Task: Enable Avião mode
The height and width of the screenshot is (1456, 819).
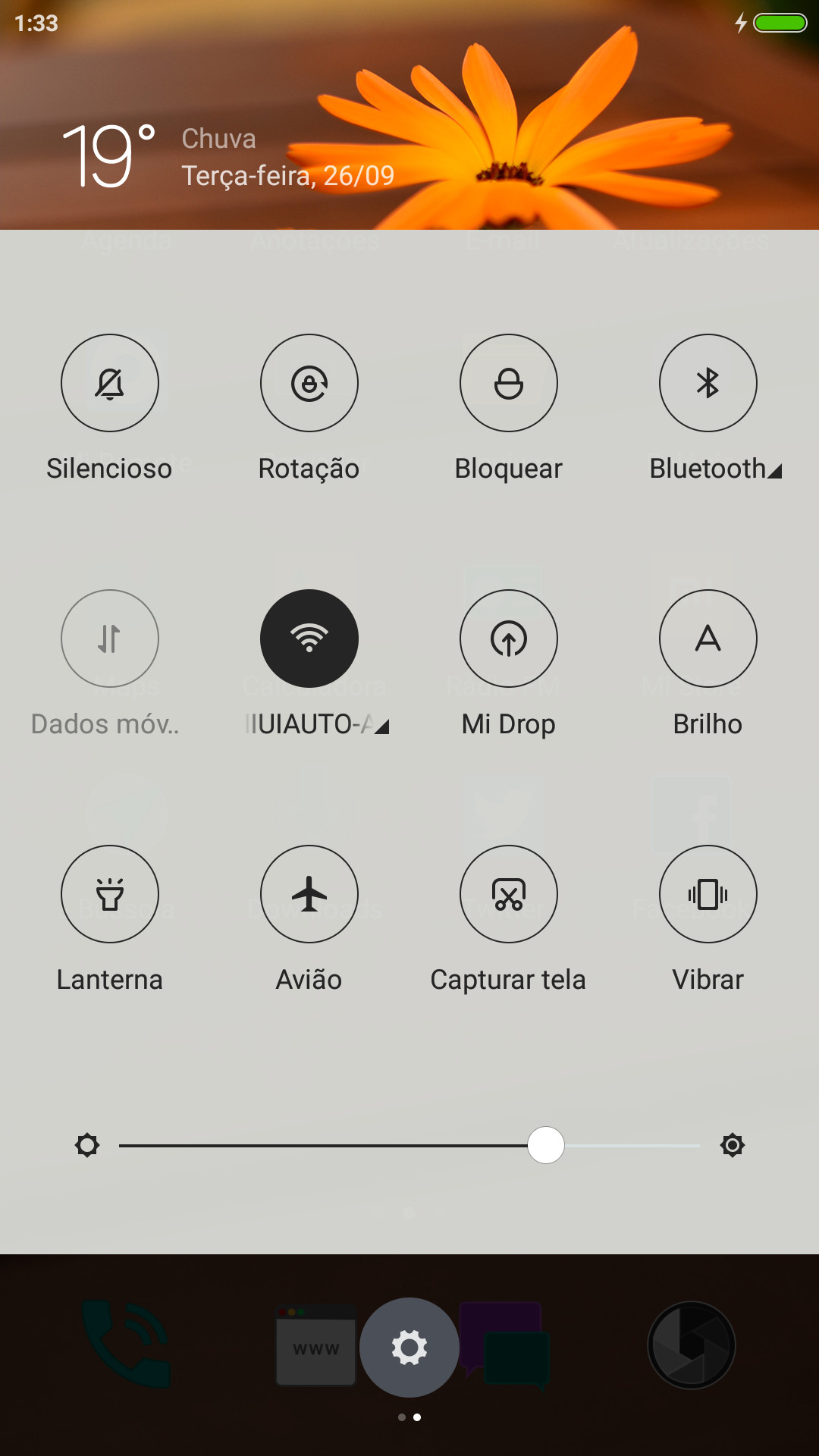Action: coord(309,894)
